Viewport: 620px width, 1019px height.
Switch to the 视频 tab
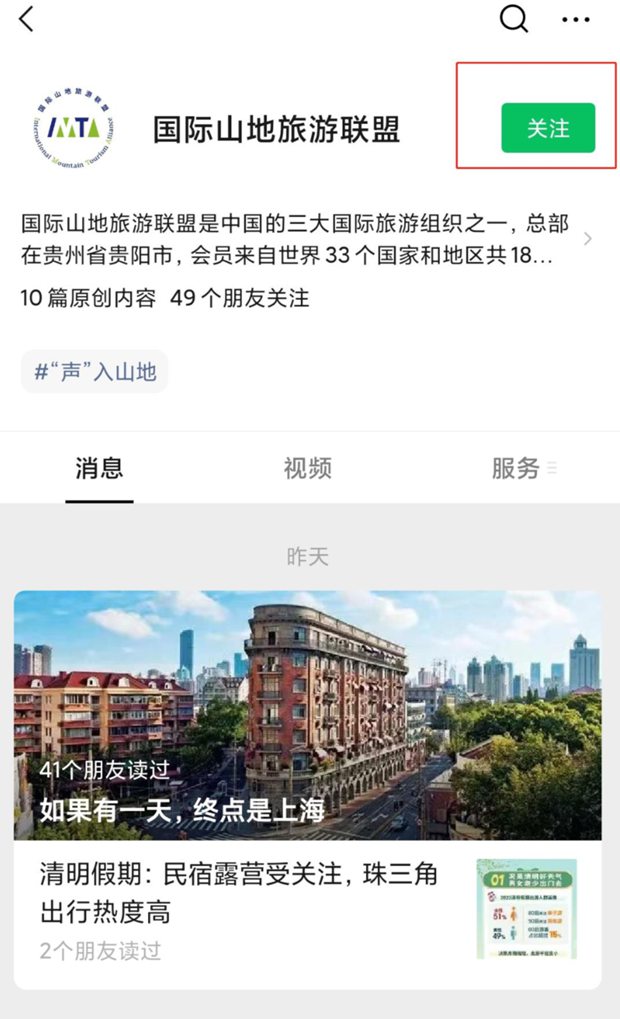pyautogui.click(x=307, y=468)
